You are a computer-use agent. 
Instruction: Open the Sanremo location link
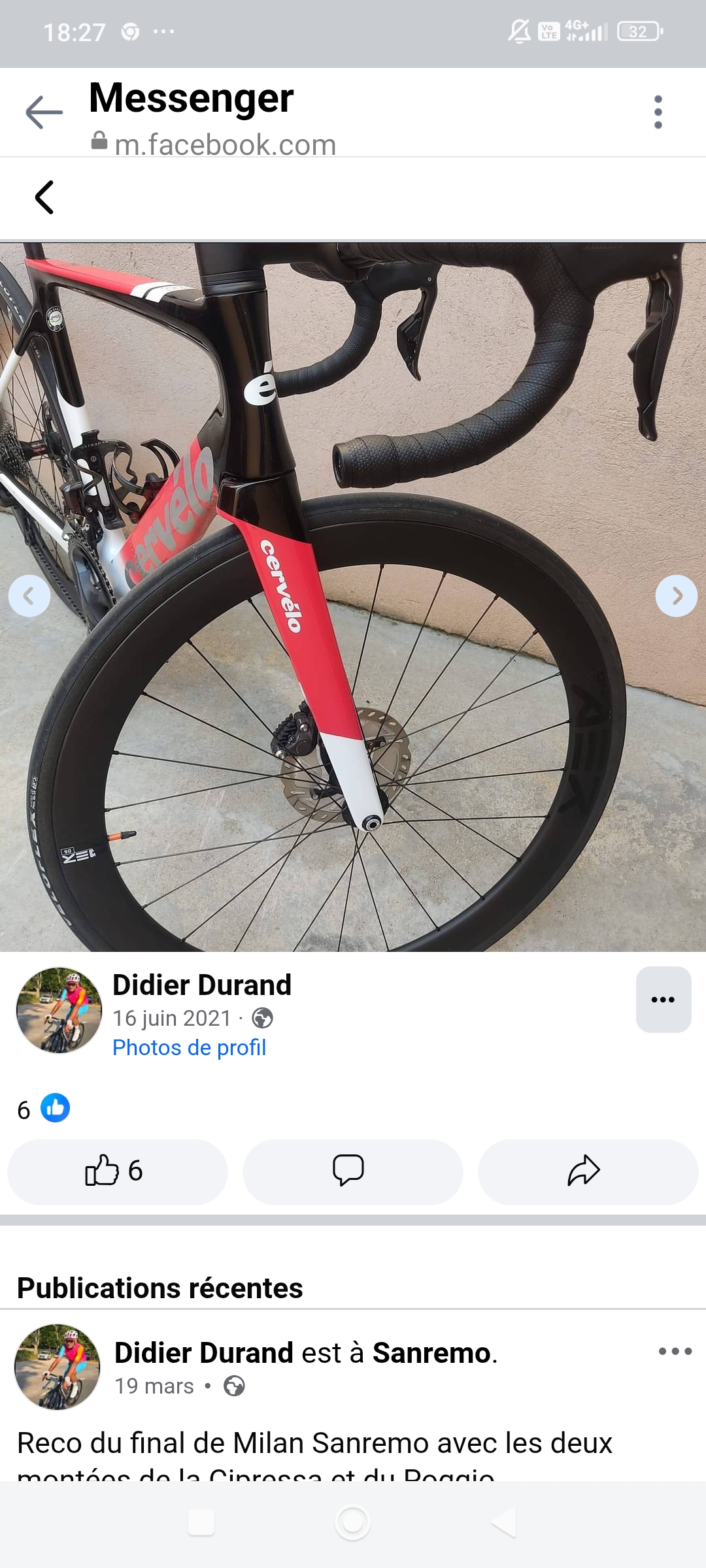(x=431, y=1353)
